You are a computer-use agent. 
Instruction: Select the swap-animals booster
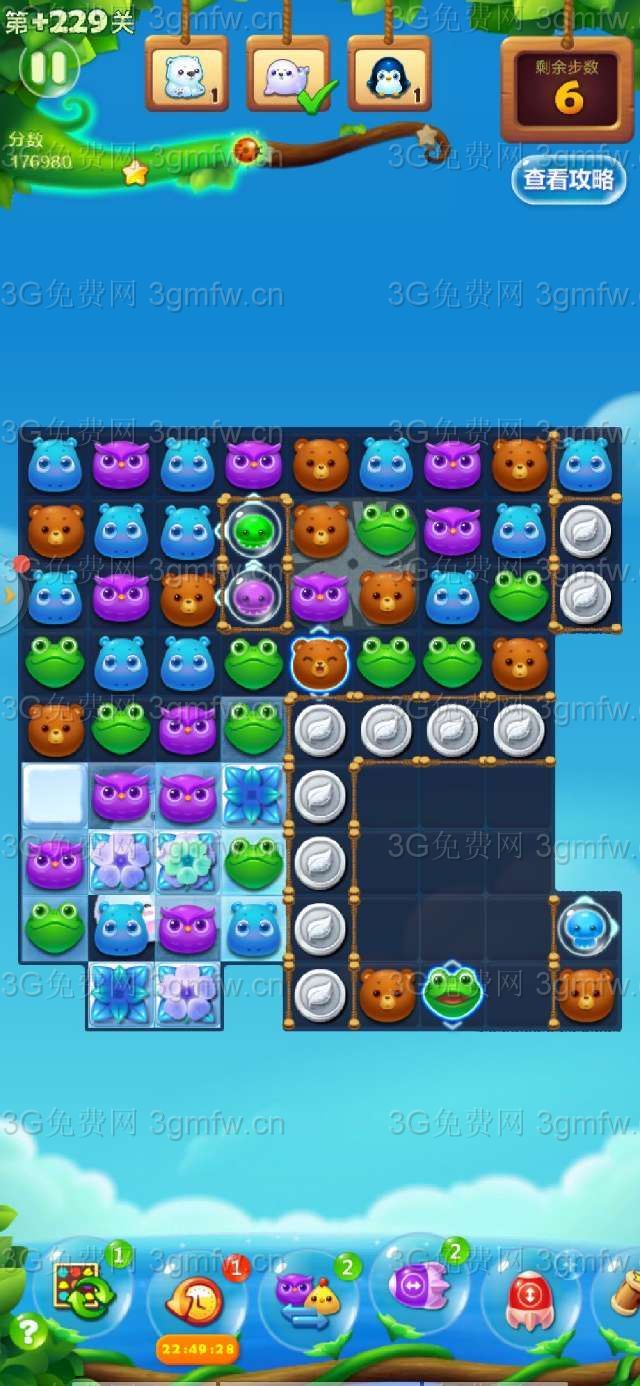pos(308,1297)
